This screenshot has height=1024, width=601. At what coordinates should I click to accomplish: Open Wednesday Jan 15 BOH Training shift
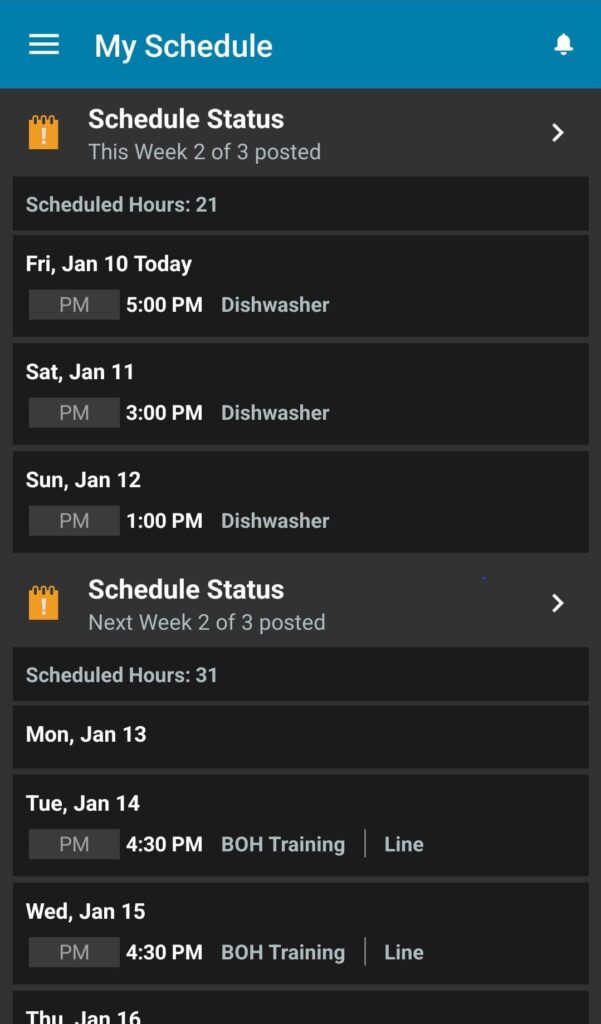point(300,933)
